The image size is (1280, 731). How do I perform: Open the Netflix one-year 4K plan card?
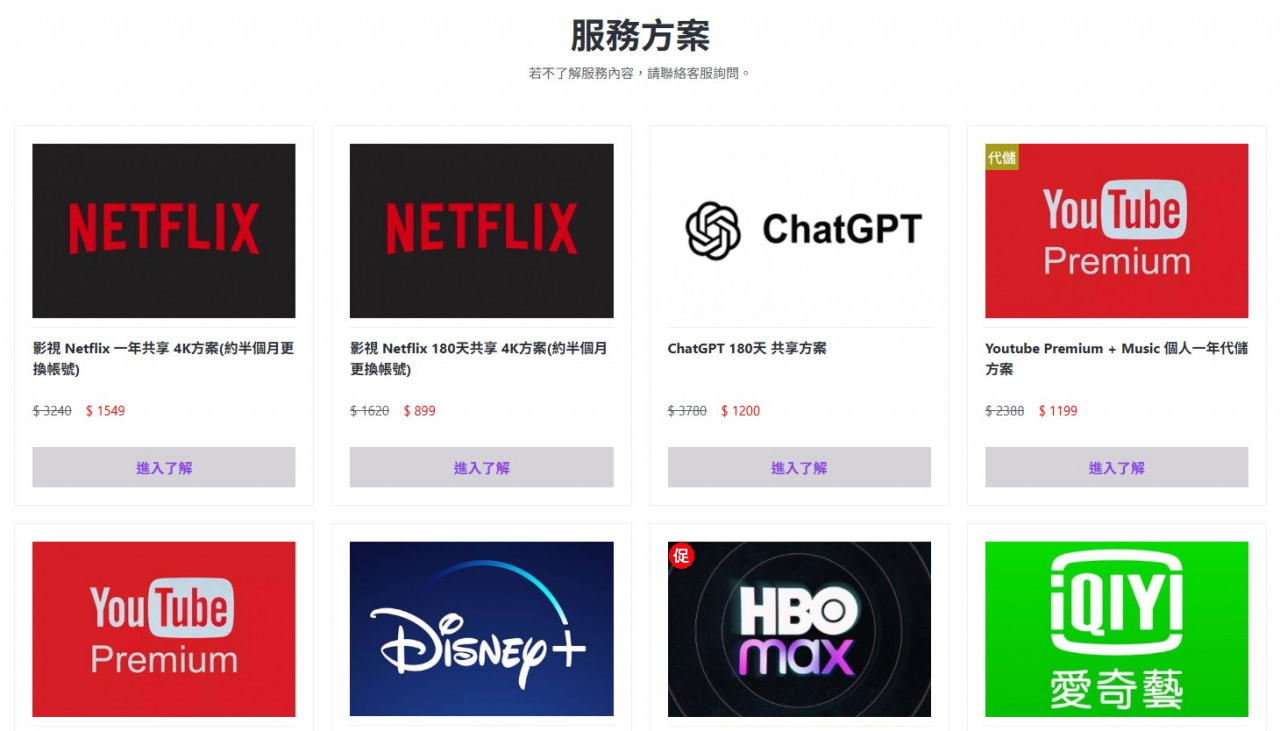point(163,231)
